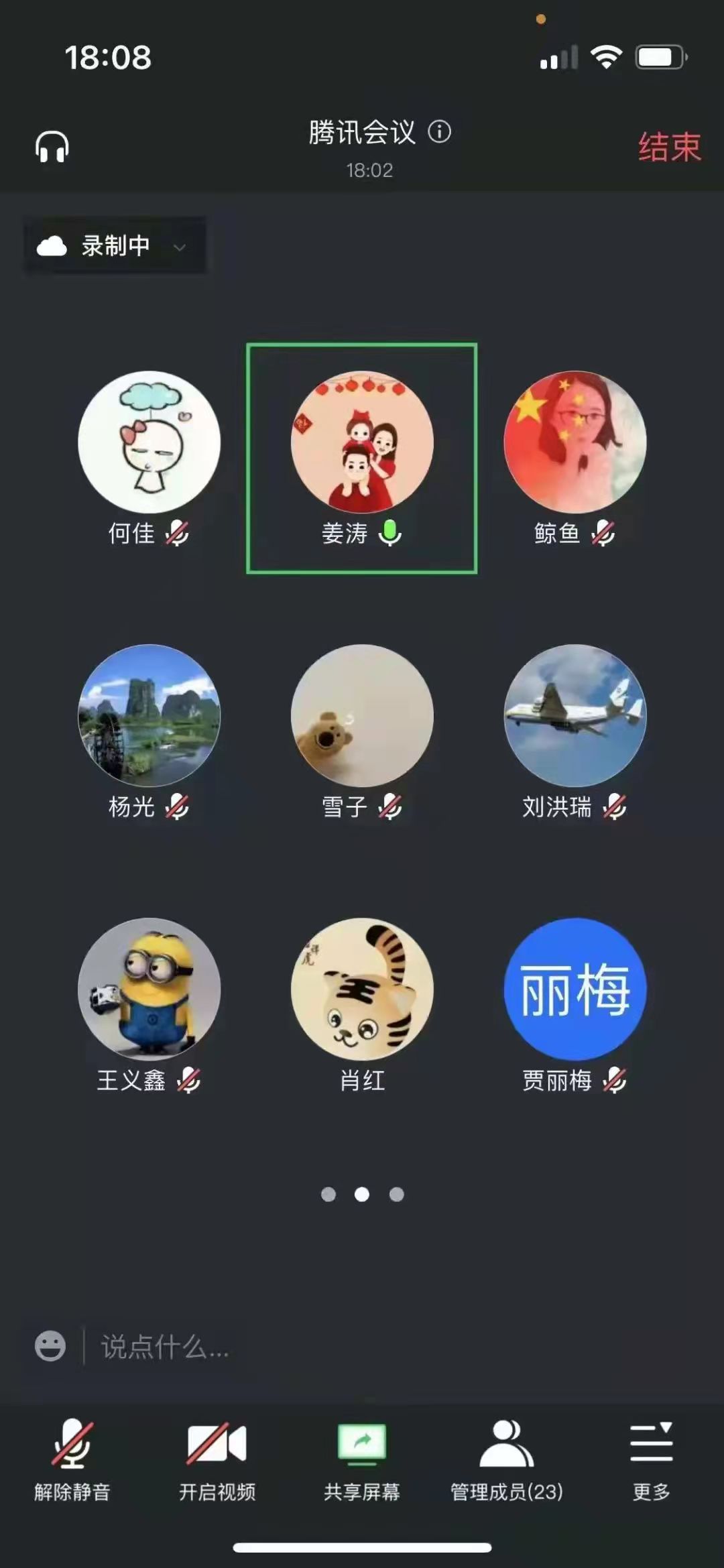Select participant 贾丽梅's avatar
724x1568 pixels.
[575, 989]
